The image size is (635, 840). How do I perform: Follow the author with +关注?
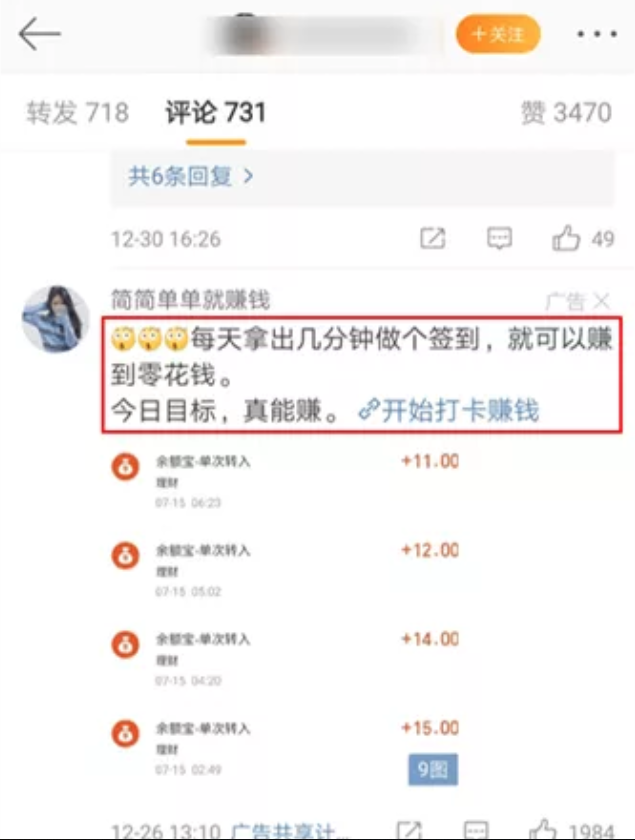coord(497,34)
